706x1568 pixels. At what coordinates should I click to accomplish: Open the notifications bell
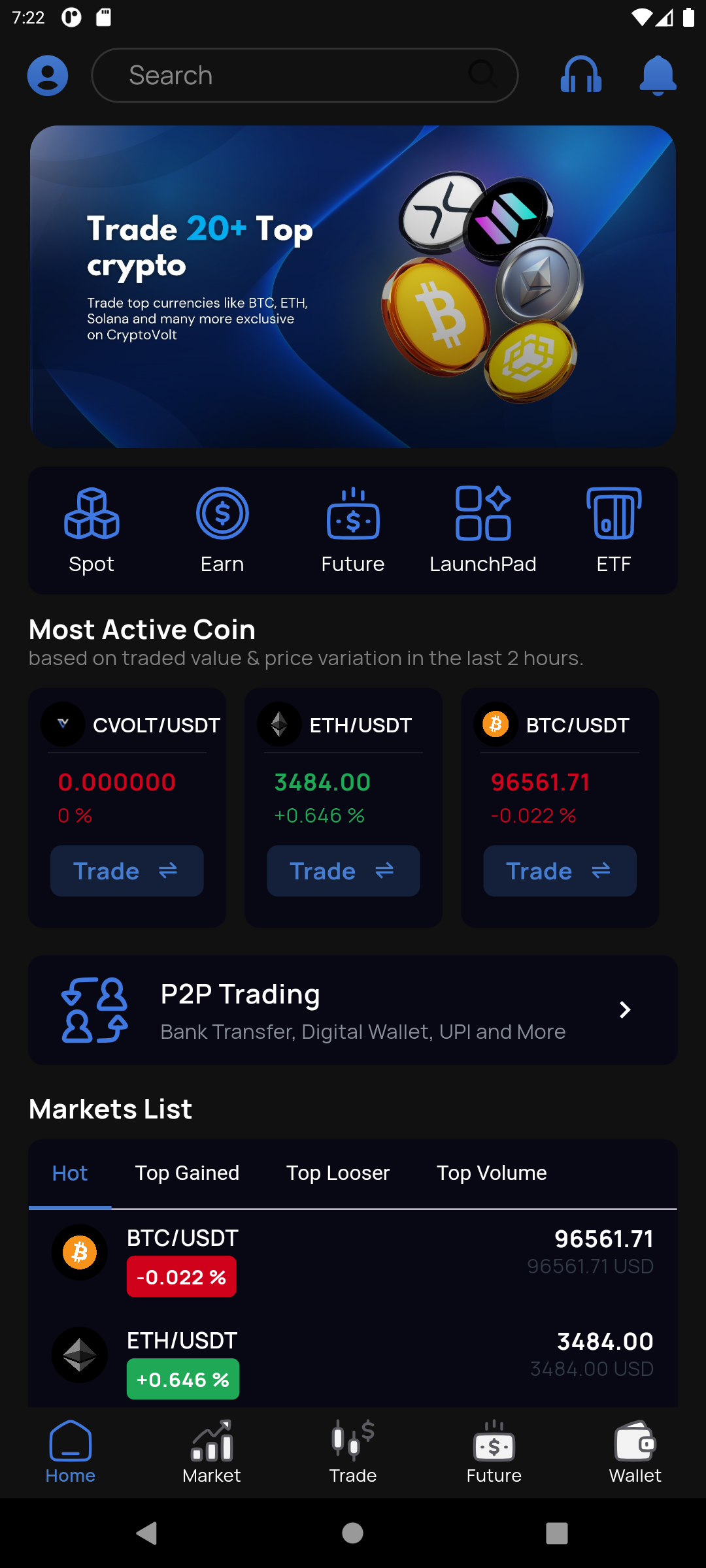(x=658, y=76)
